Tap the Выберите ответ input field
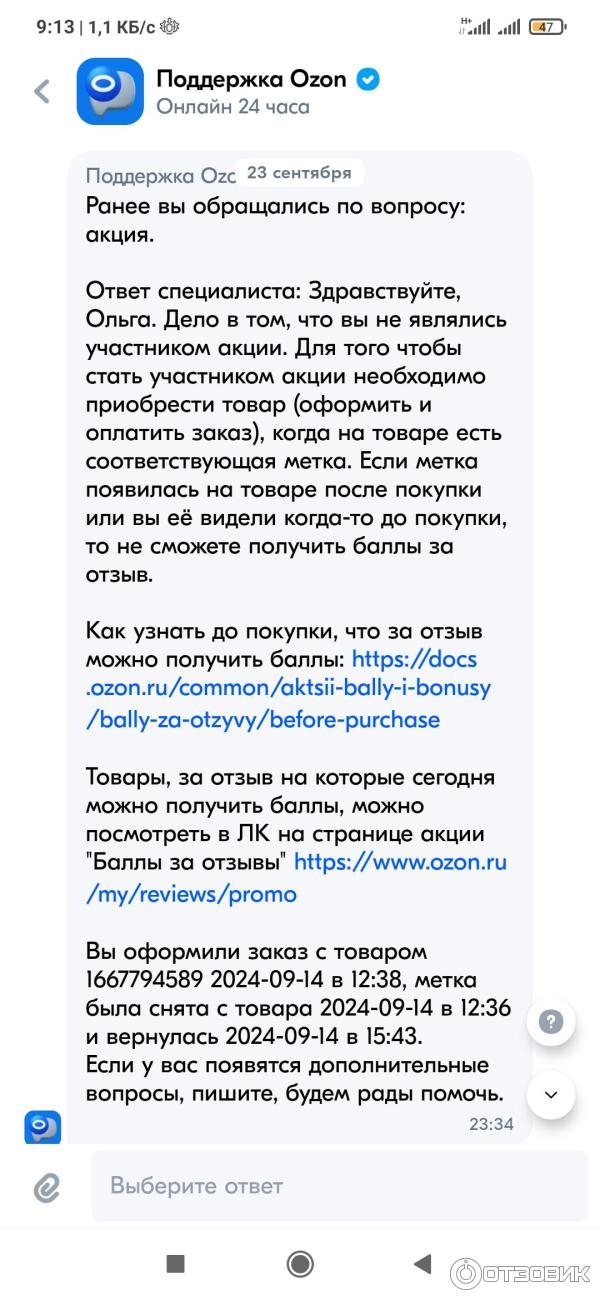 click(x=338, y=1186)
